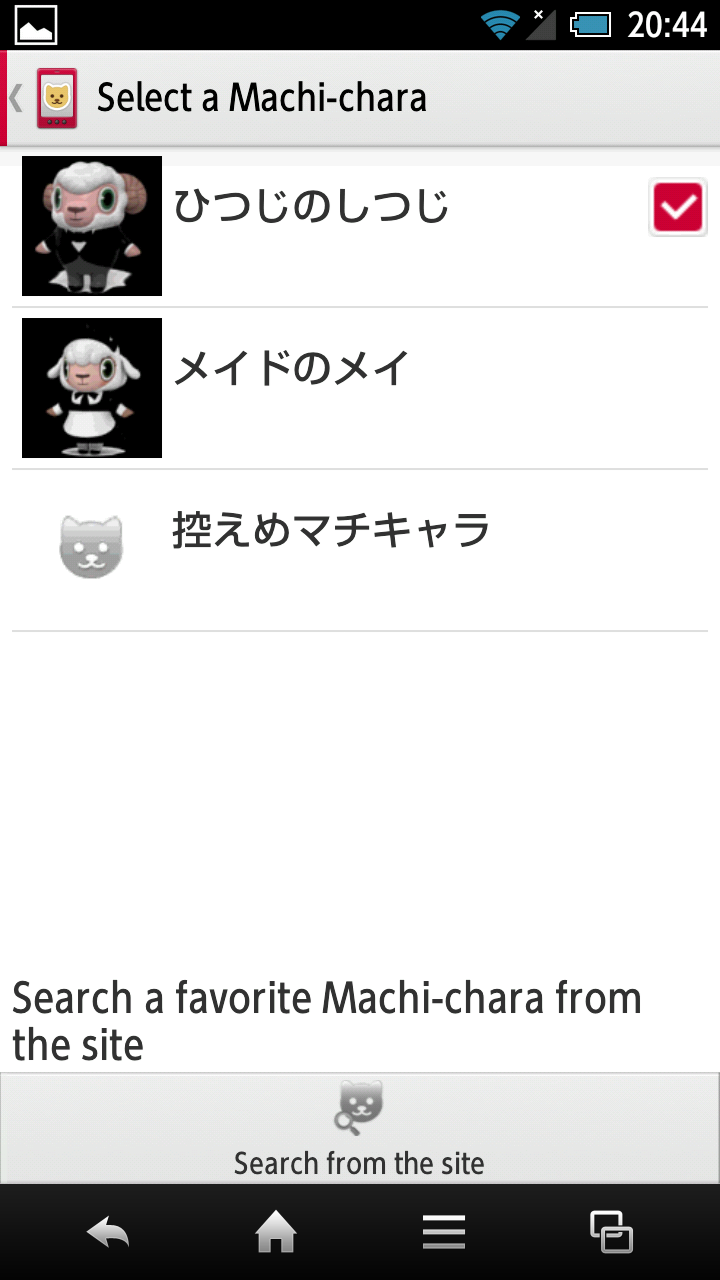Return to the home screen

[x=276, y=1232]
